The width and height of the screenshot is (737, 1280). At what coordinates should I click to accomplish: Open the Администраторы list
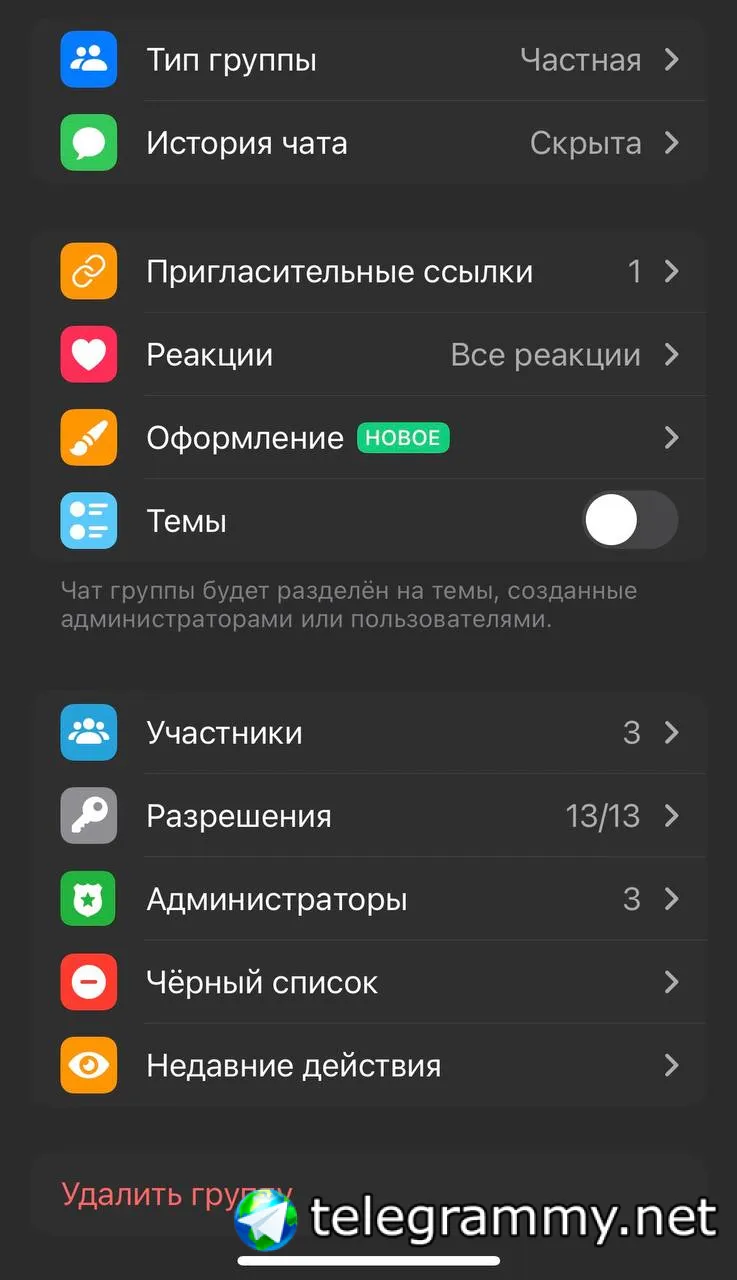click(x=368, y=899)
